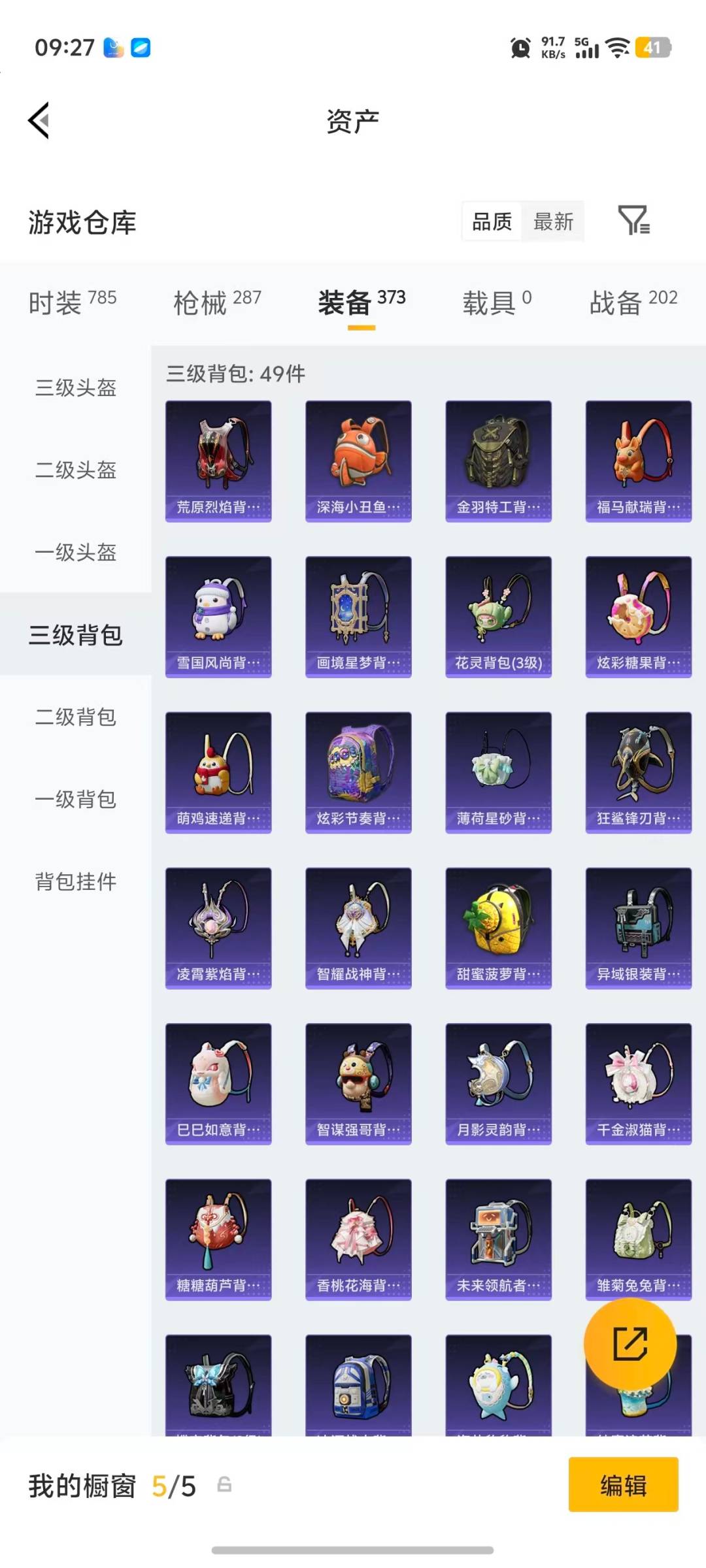Open the 背包挂件 sidebar category

pyautogui.click(x=75, y=882)
